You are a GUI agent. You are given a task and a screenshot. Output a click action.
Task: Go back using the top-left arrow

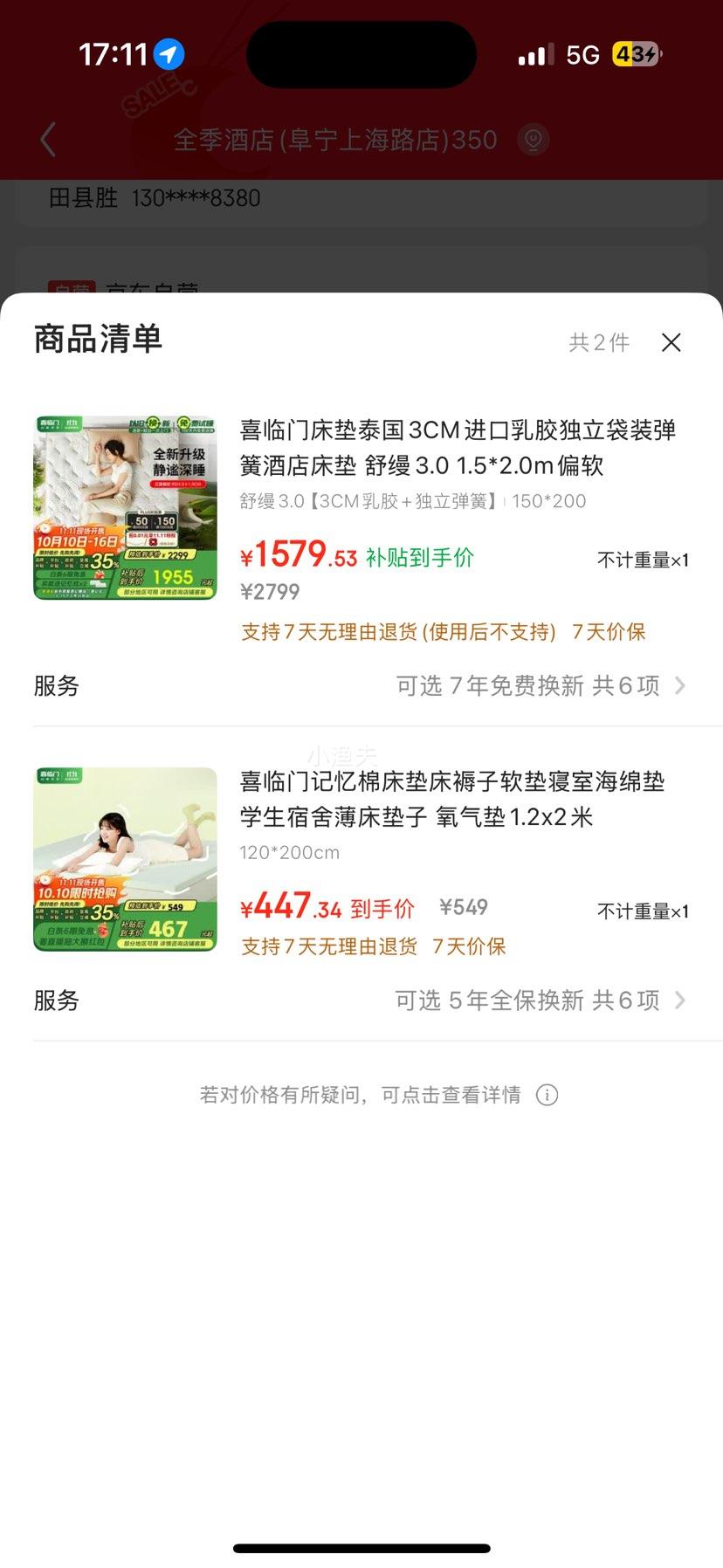point(49,140)
